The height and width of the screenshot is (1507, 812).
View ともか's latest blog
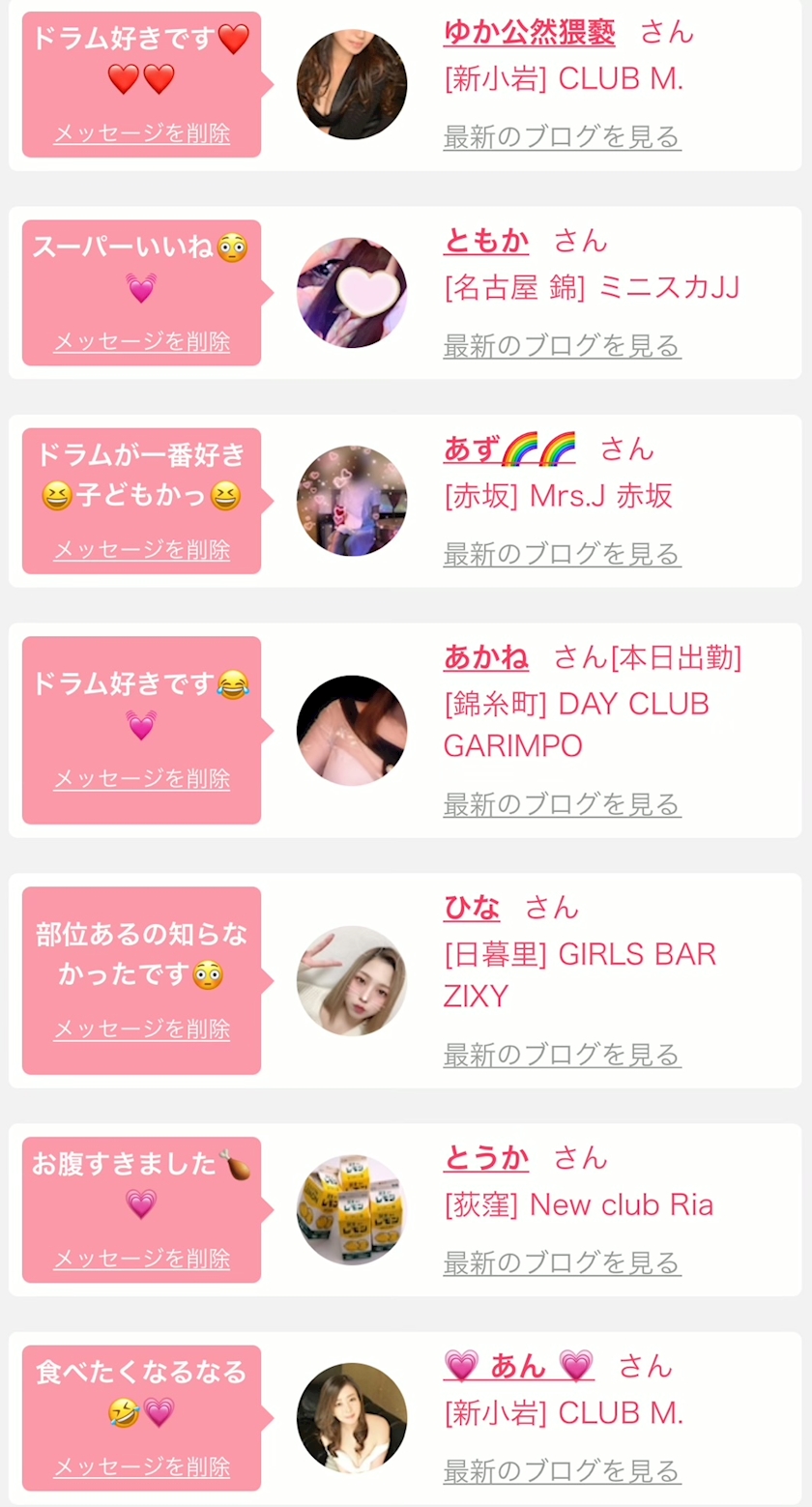(562, 346)
